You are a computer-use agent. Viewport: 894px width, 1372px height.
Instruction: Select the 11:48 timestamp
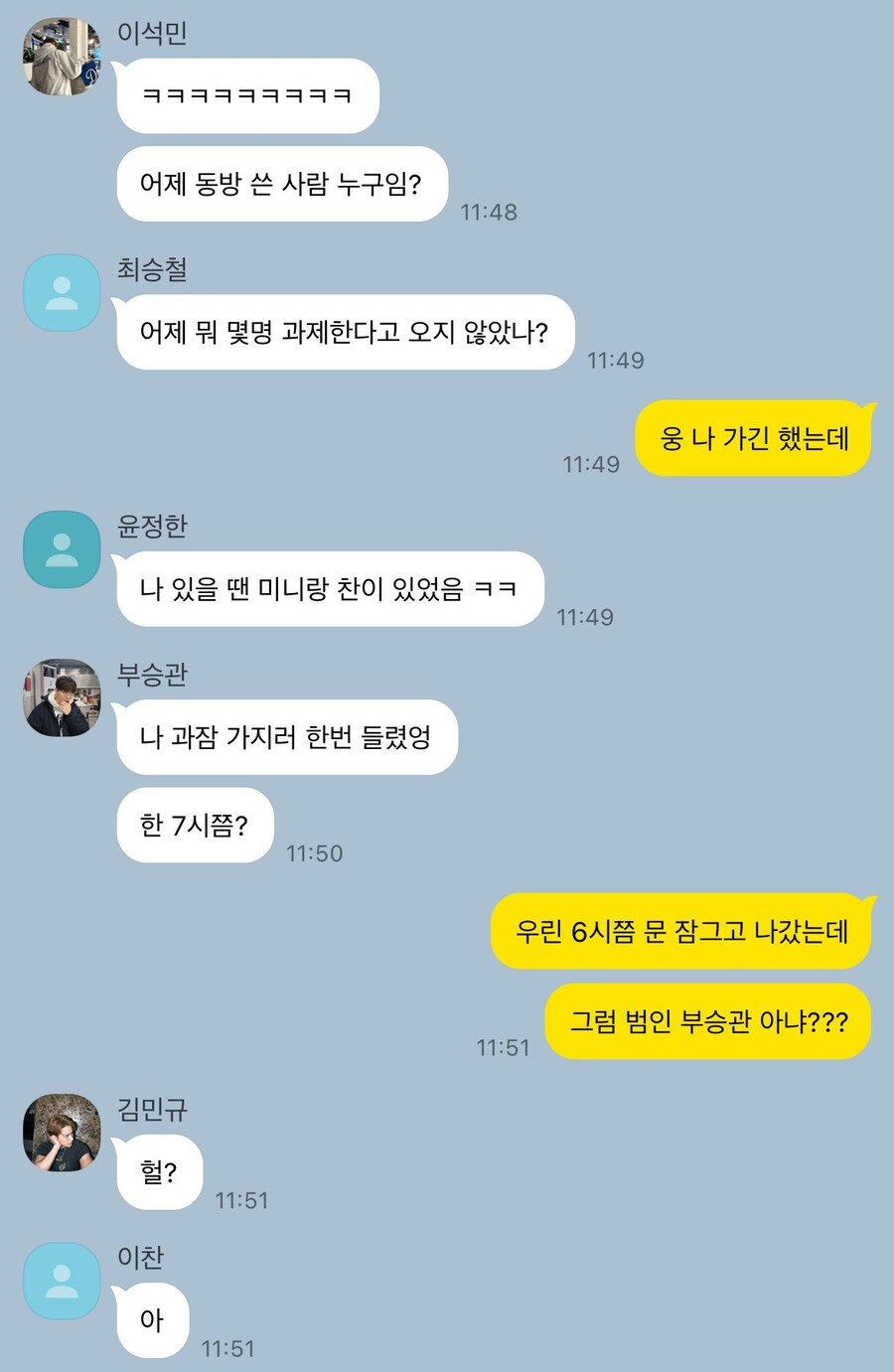[x=490, y=211]
